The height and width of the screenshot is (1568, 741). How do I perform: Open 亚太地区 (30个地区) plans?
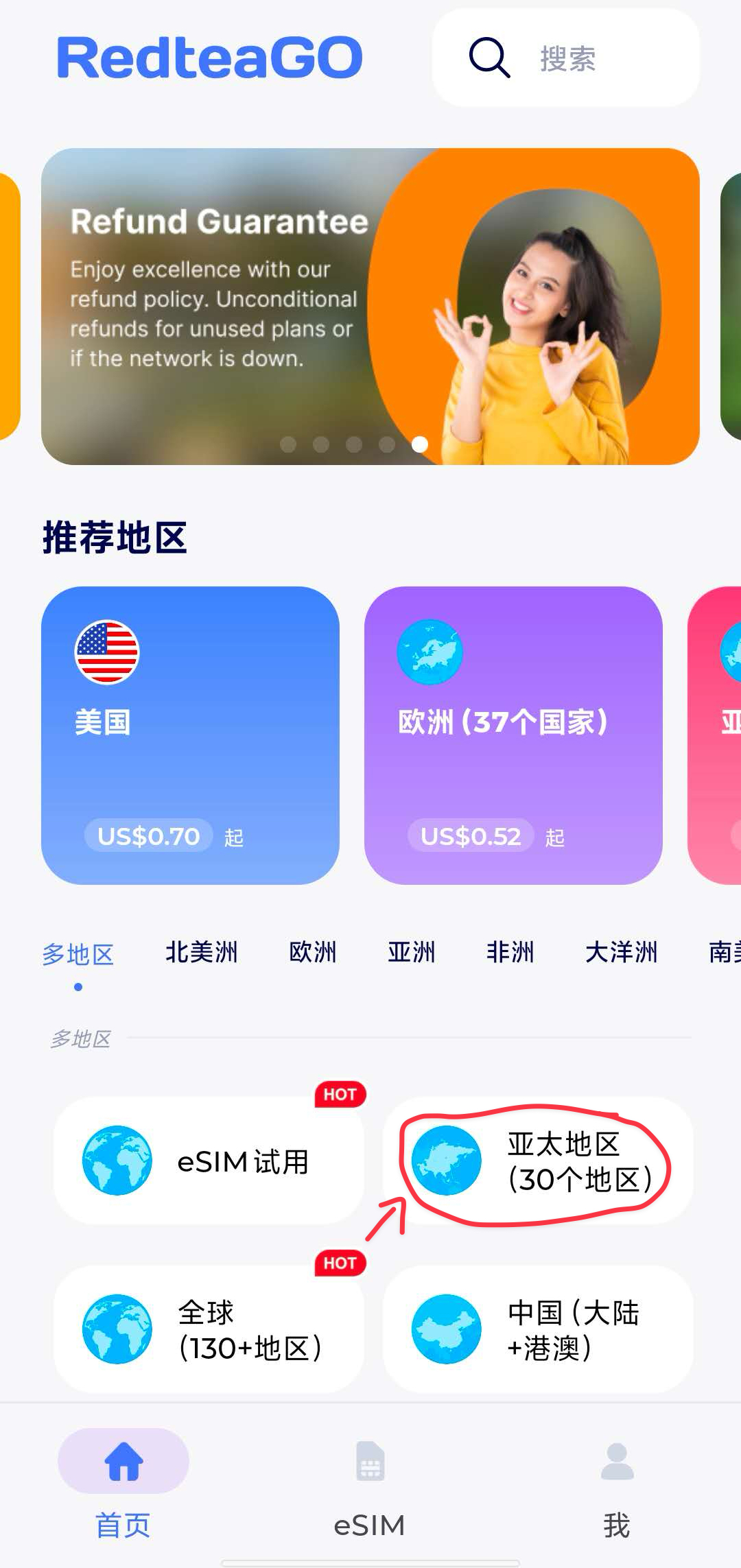pyautogui.click(x=537, y=1161)
